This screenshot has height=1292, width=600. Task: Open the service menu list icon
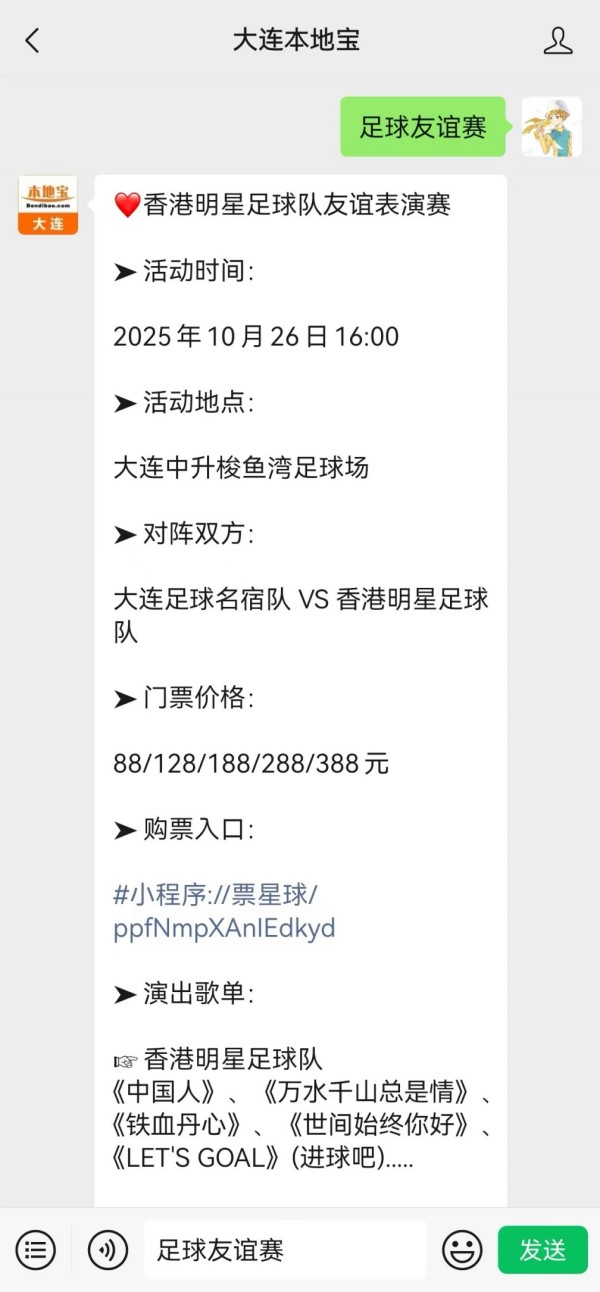(x=36, y=1249)
